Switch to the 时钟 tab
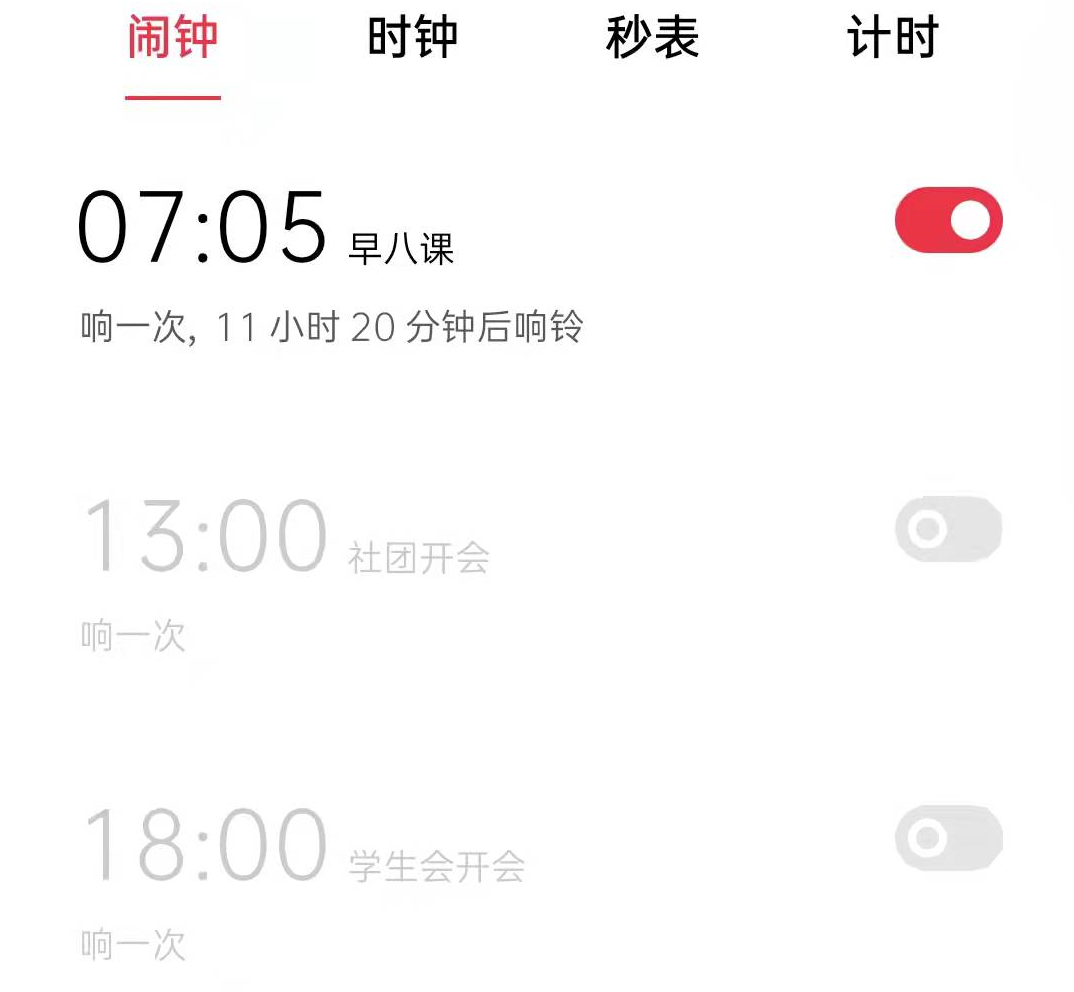This screenshot has width=1074, height=992. click(412, 38)
